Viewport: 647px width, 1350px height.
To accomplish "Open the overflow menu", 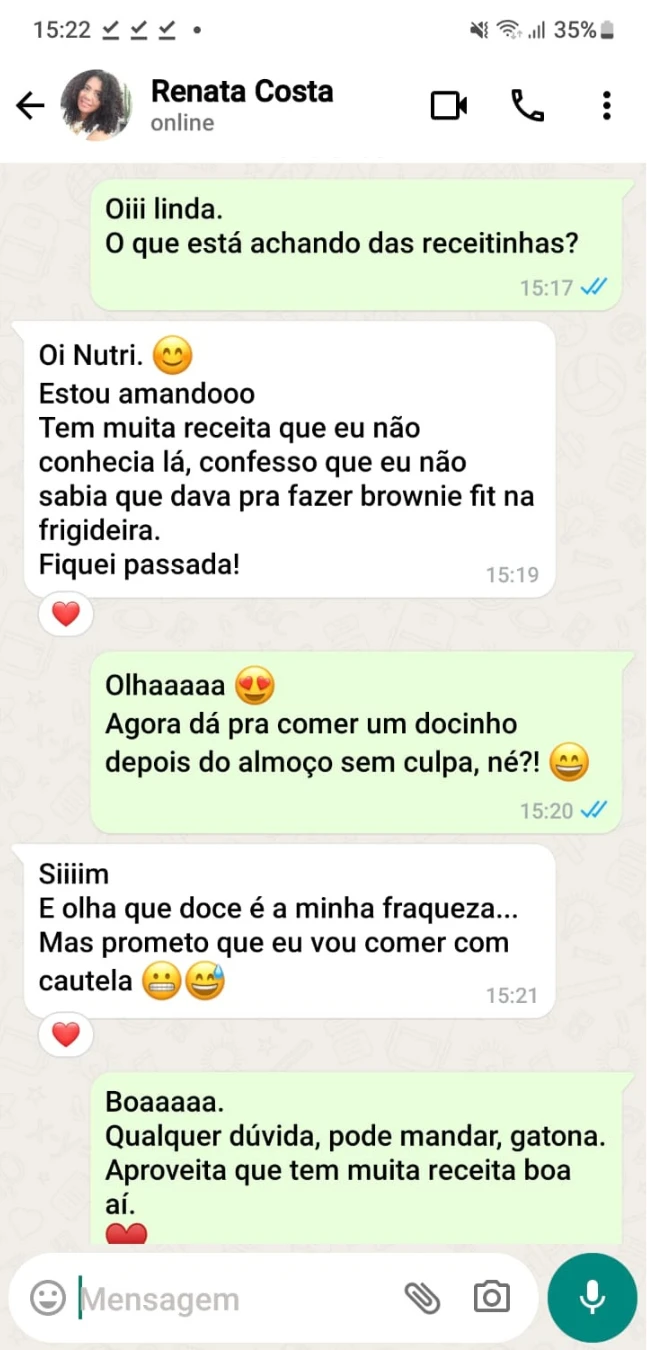I will click(x=606, y=105).
